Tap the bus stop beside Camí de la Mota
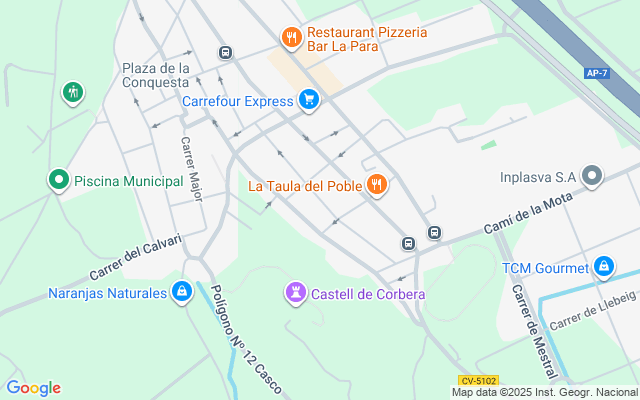Image resolution: width=640 pixels, height=400 pixels. (x=434, y=232)
